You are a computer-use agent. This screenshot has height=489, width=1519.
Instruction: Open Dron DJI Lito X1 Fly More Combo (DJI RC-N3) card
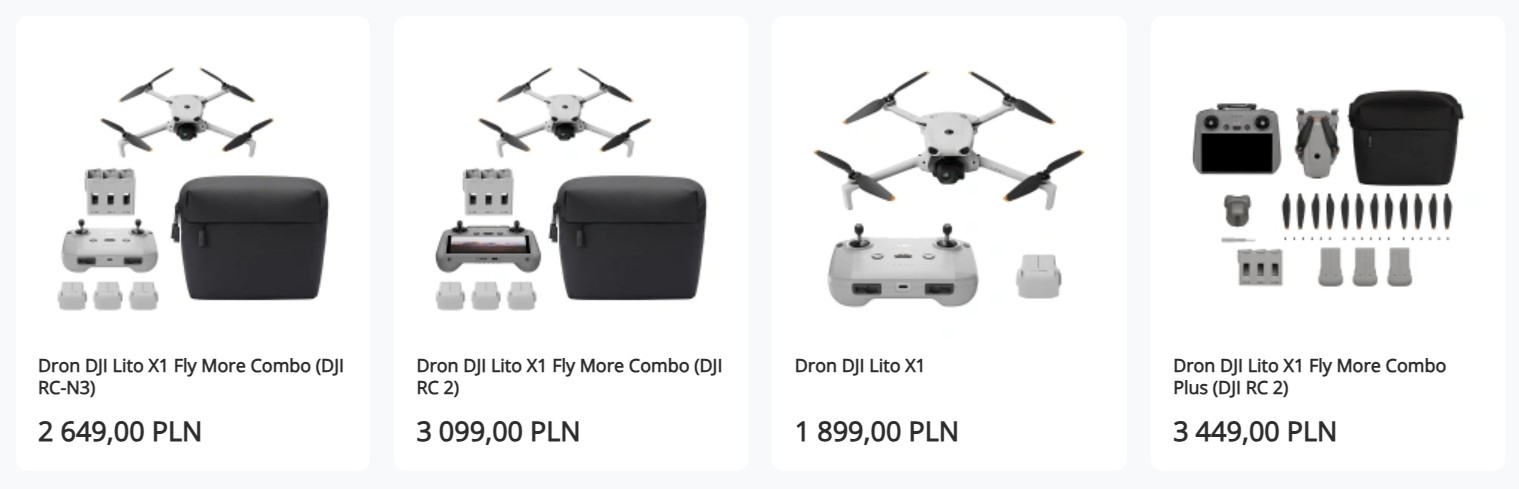click(x=192, y=377)
